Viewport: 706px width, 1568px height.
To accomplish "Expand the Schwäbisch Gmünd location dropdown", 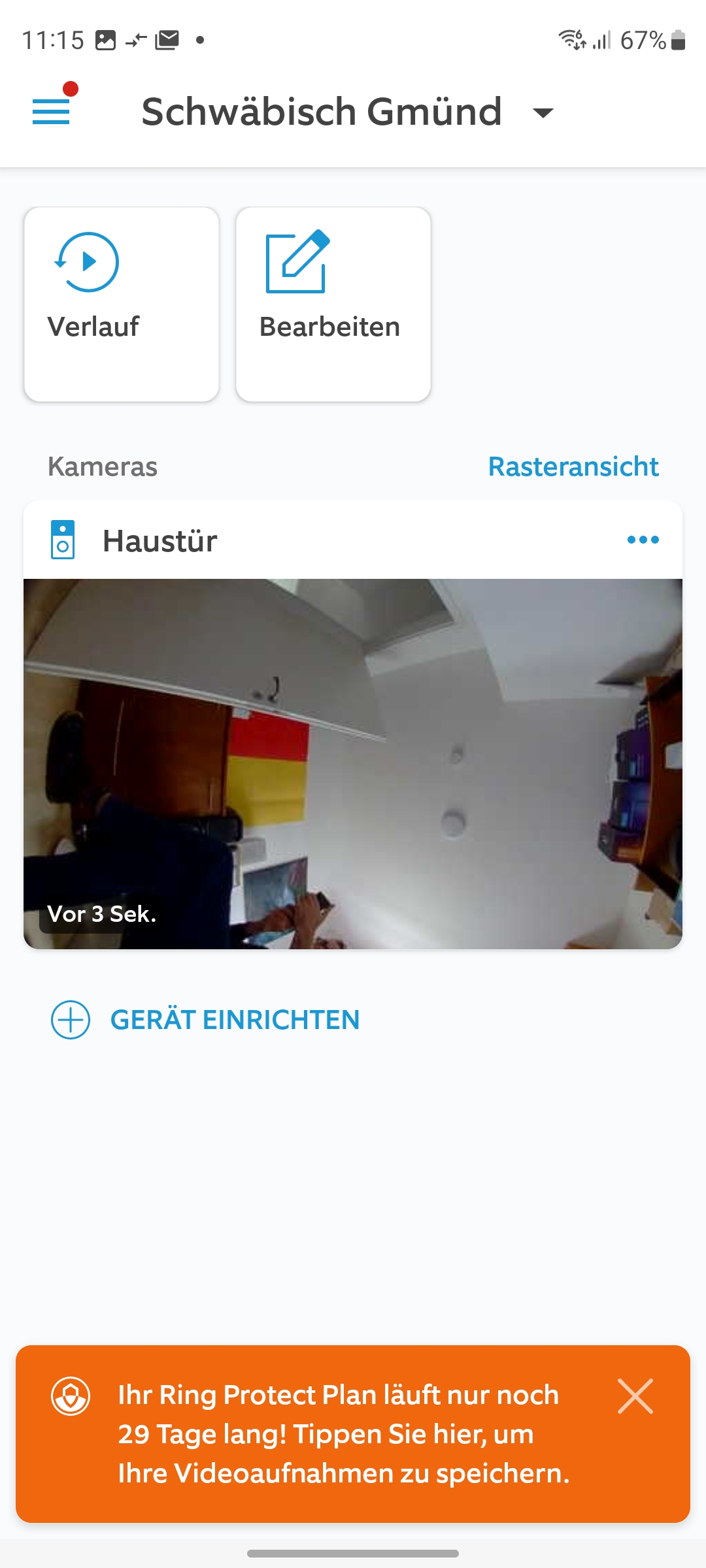I will pos(543,112).
